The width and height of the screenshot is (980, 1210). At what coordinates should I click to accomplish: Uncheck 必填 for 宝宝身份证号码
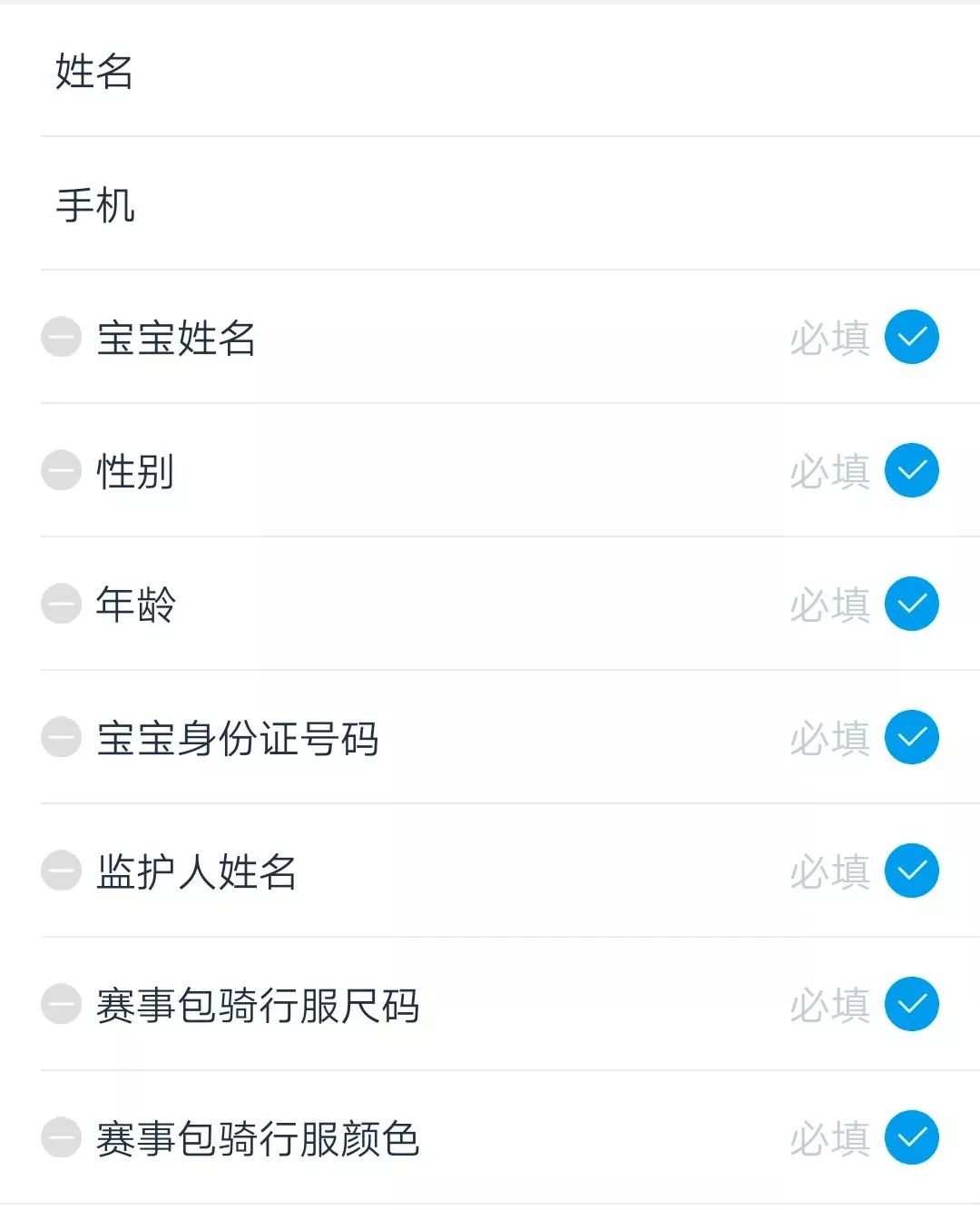(x=911, y=737)
